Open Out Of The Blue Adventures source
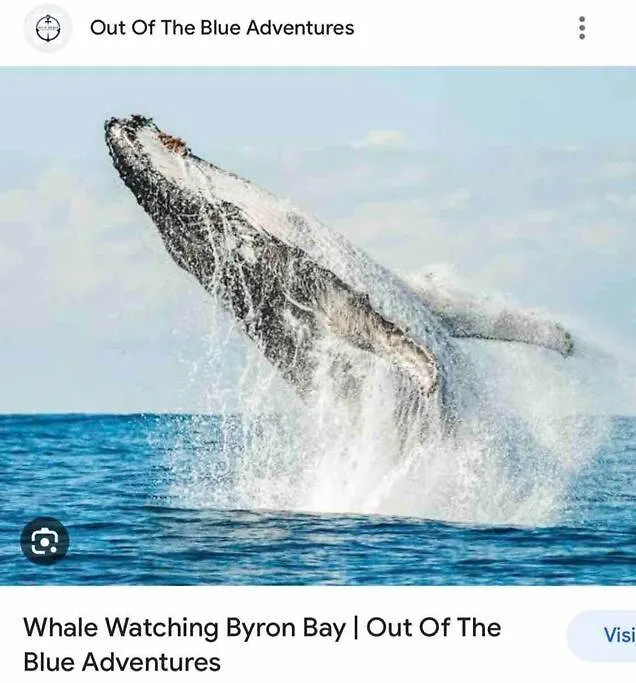This screenshot has height=683, width=636. click(x=221, y=28)
